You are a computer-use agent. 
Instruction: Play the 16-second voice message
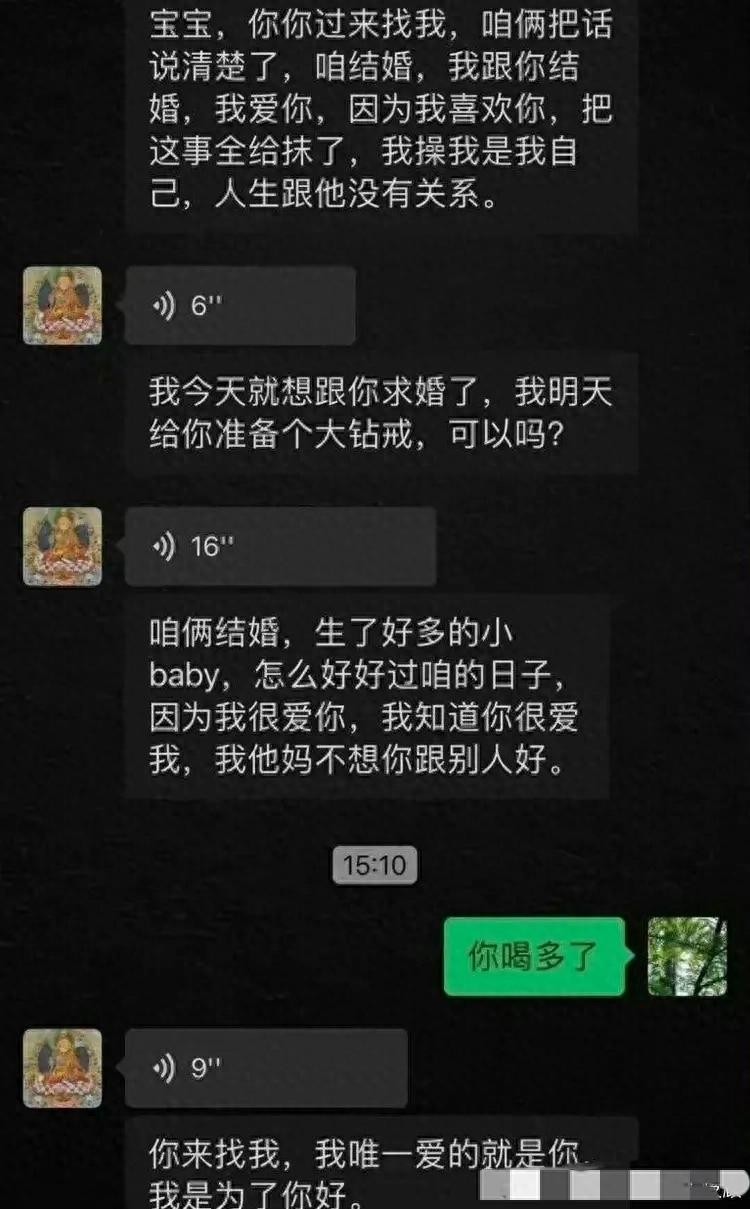coord(280,546)
